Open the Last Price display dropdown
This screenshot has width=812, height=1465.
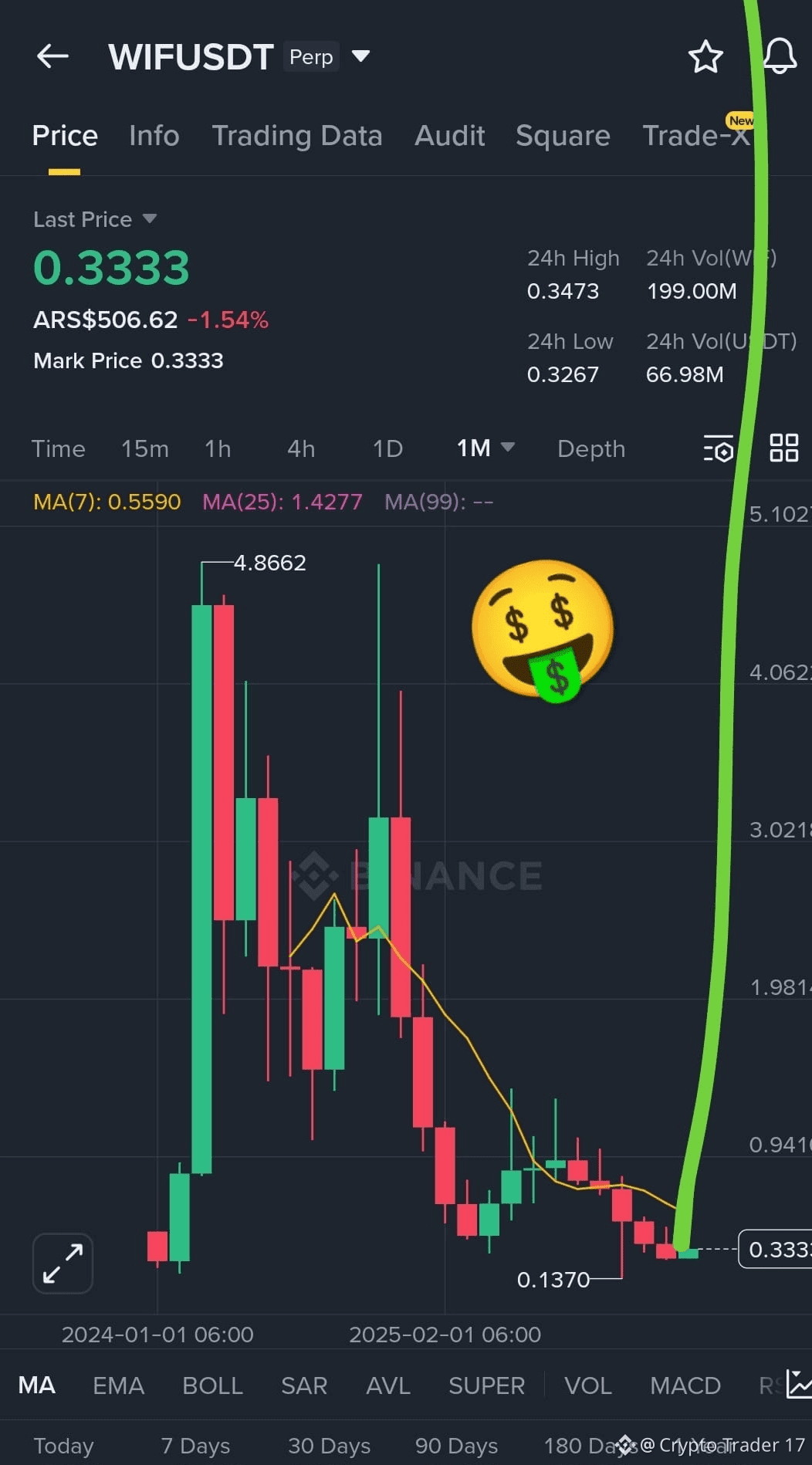pyautogui.click(x=94, y=219)
